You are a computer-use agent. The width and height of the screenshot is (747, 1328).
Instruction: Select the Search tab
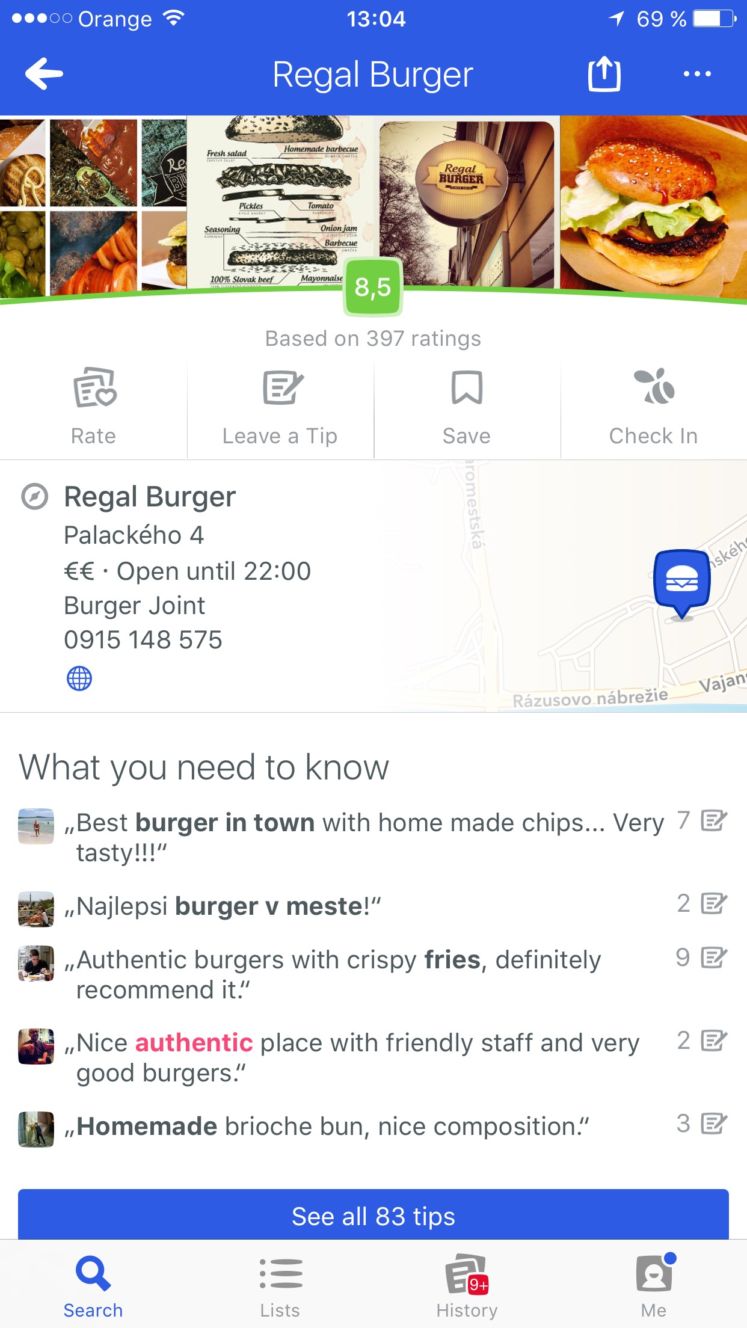tap(93, 1286)
